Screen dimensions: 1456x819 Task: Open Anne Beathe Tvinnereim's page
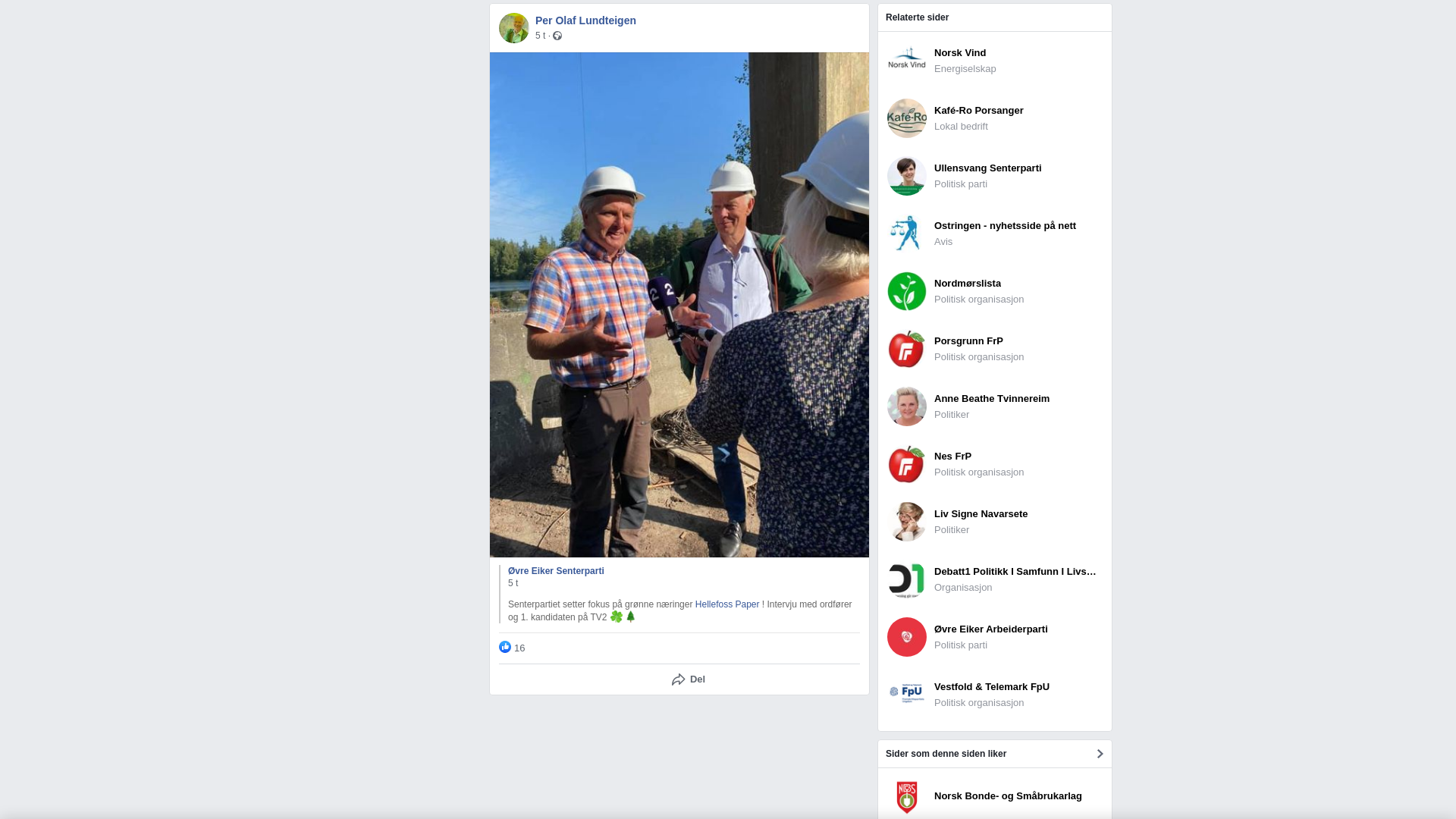(991, 399)
